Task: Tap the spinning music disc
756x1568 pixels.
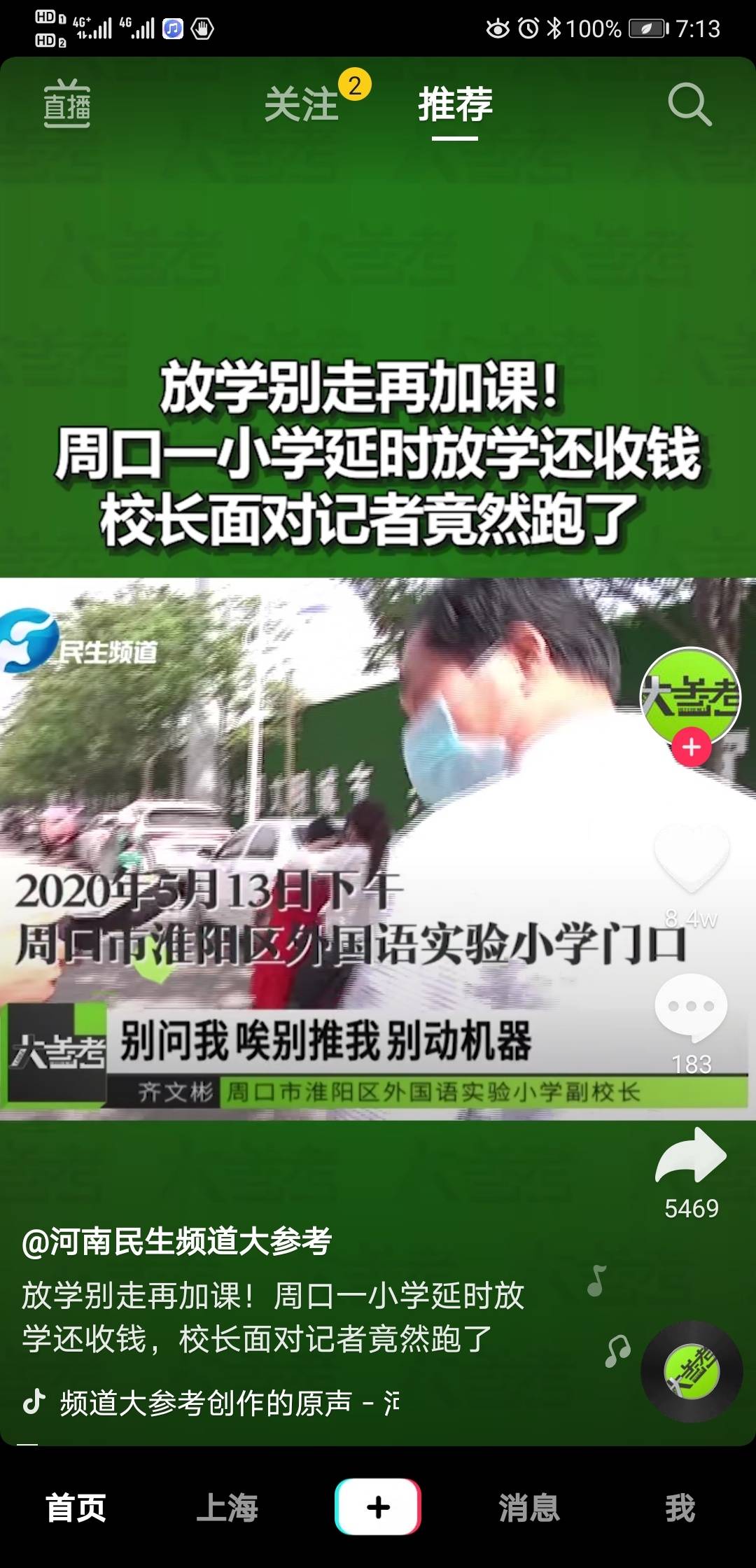Action: pos(692,1372)
